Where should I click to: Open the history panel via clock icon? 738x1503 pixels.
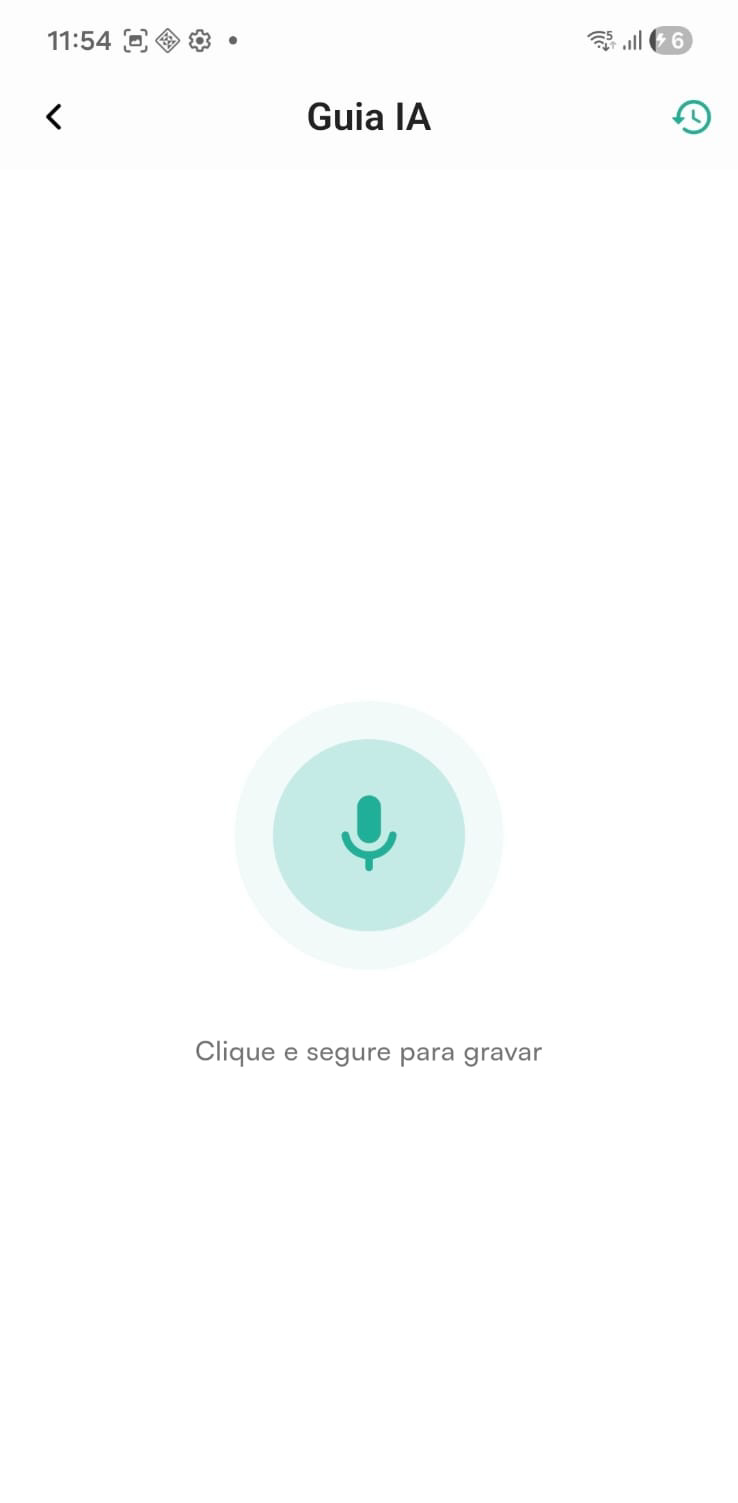[x=691, y=117]
